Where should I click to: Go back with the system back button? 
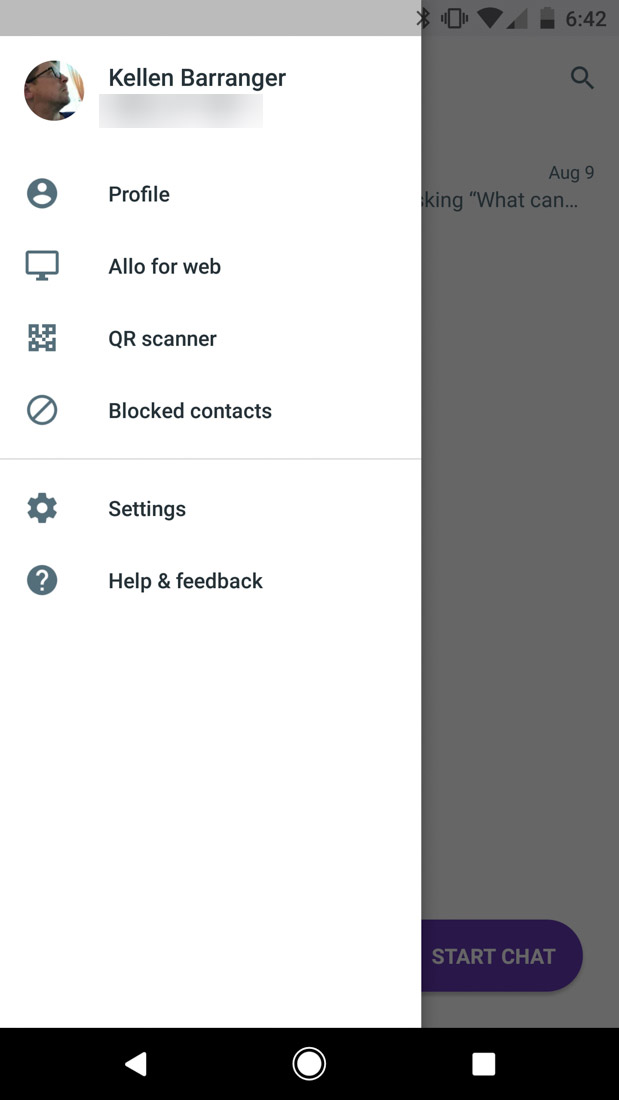[136, 1064]
